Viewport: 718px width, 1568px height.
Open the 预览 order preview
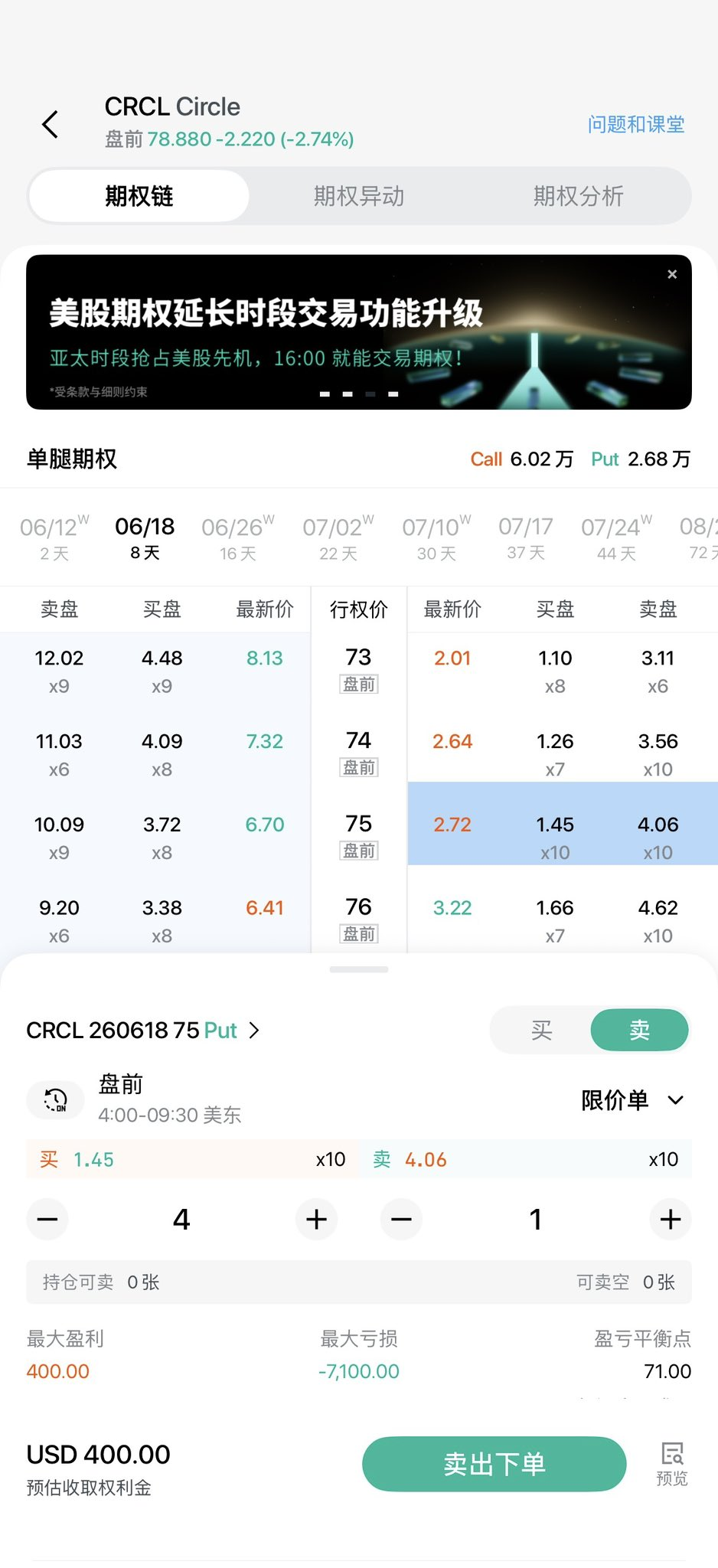(672, 1464)
